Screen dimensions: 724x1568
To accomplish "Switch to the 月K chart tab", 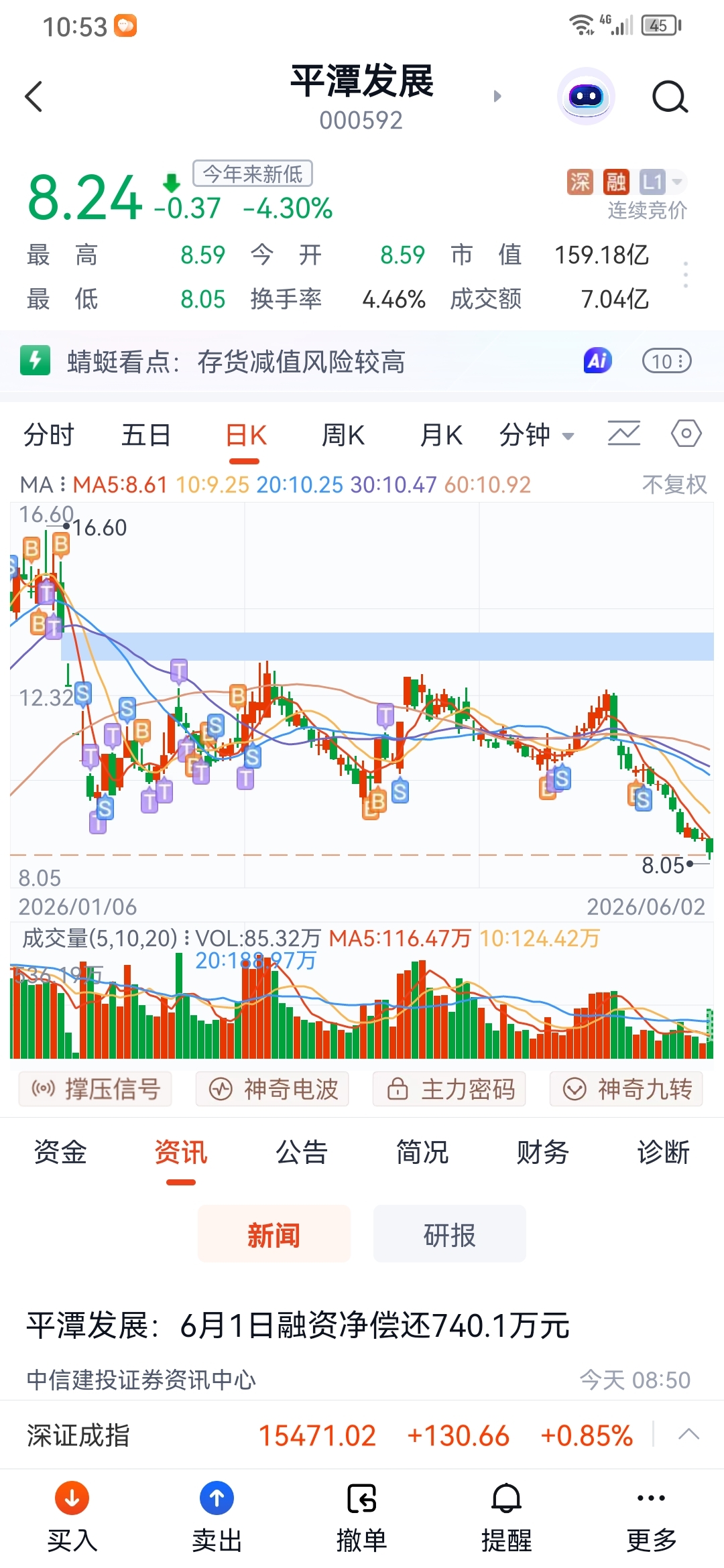I will pos(440,435).
